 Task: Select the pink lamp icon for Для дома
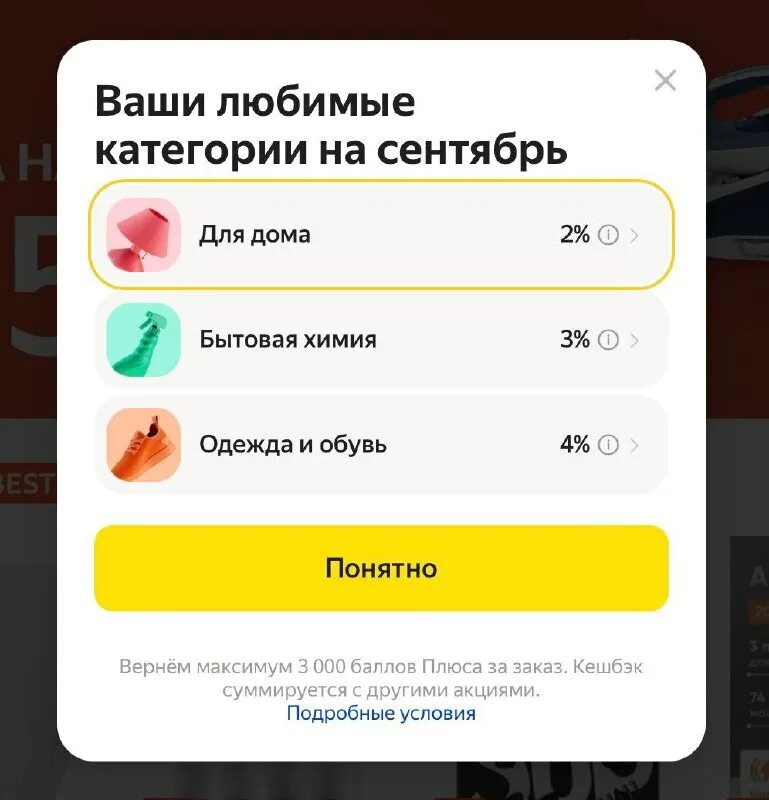141,234
